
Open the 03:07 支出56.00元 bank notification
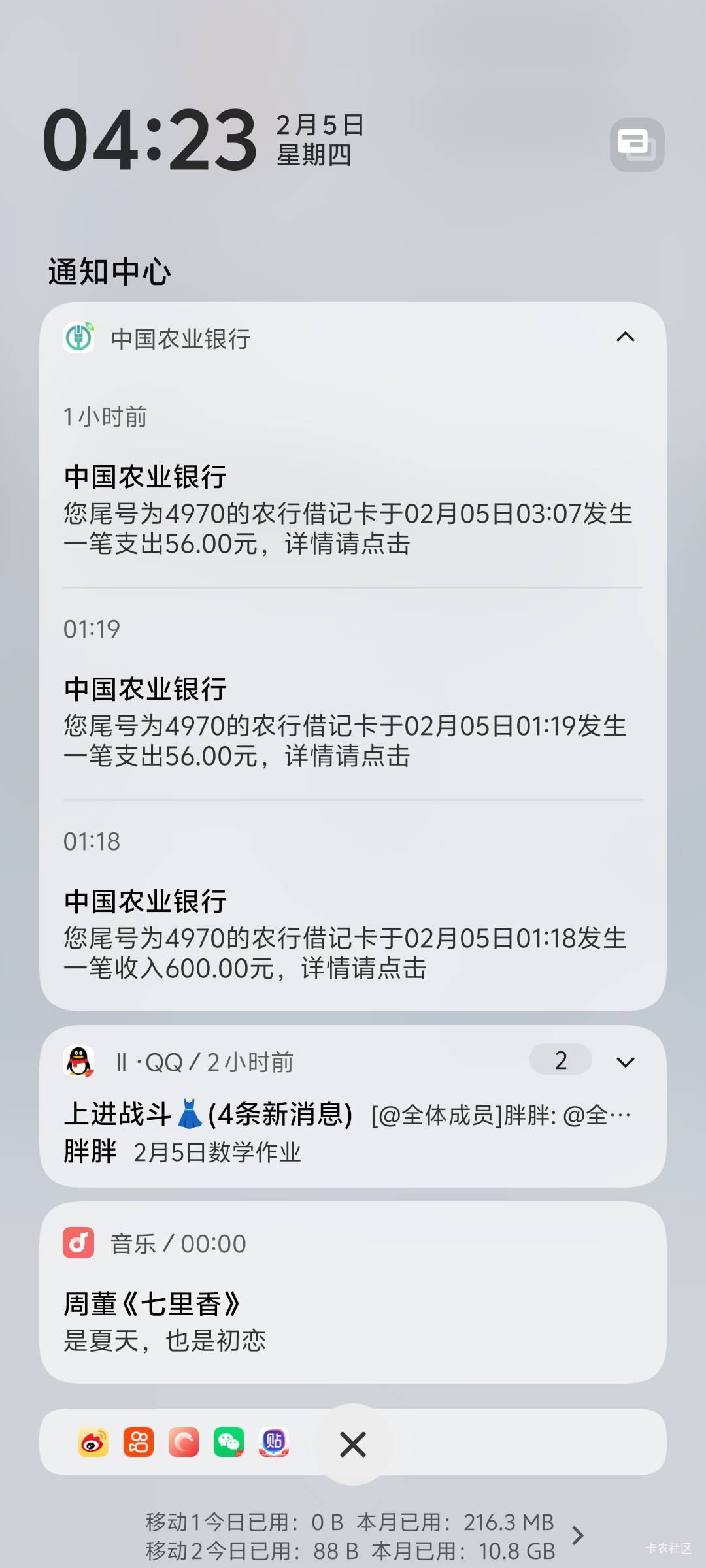point(352,482)
